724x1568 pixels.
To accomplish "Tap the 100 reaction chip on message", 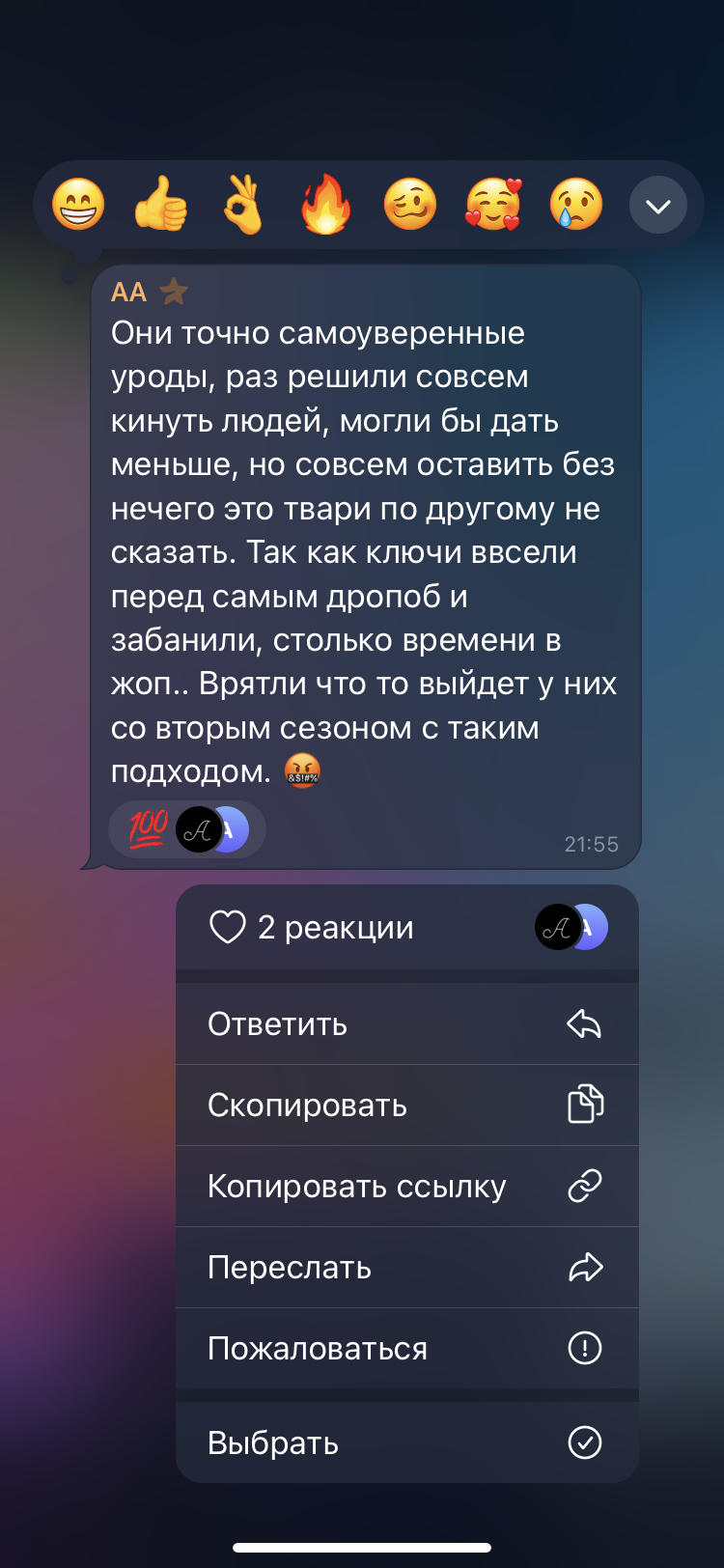I will pos(187,829).
